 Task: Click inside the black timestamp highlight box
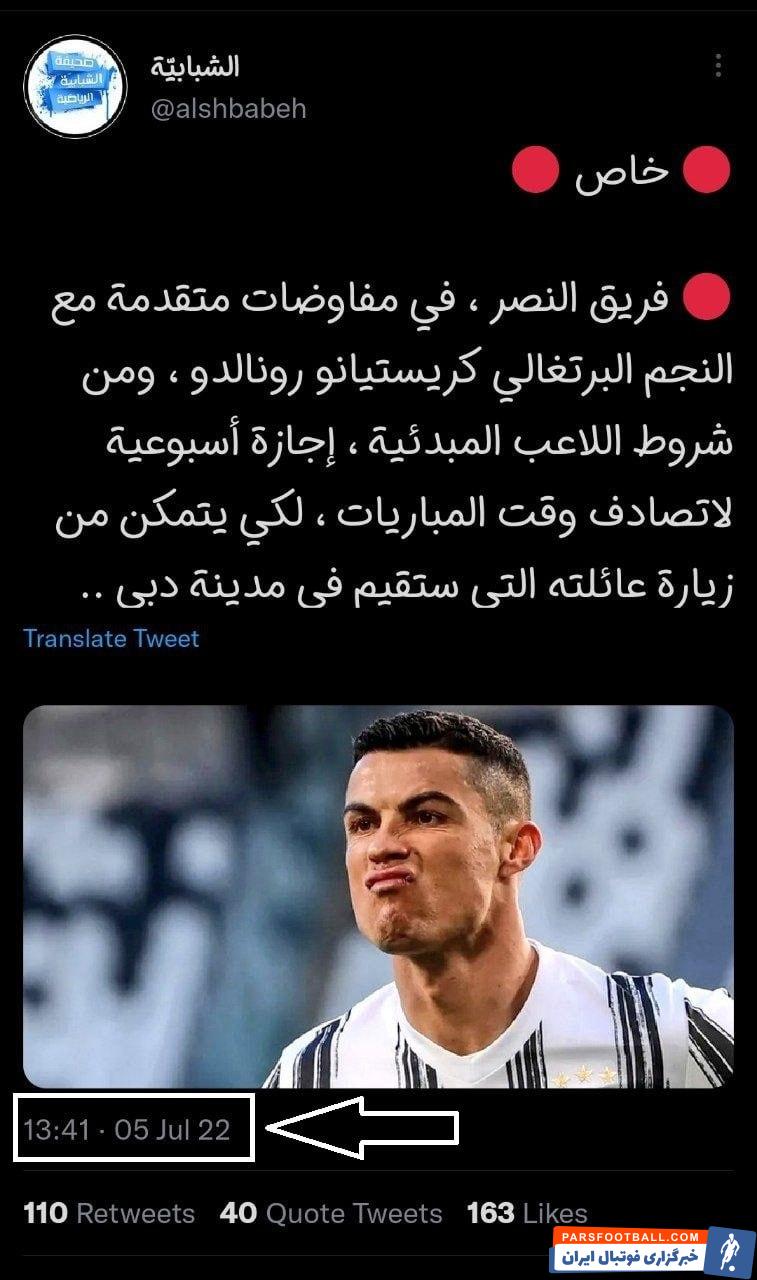coord(125,1127)
